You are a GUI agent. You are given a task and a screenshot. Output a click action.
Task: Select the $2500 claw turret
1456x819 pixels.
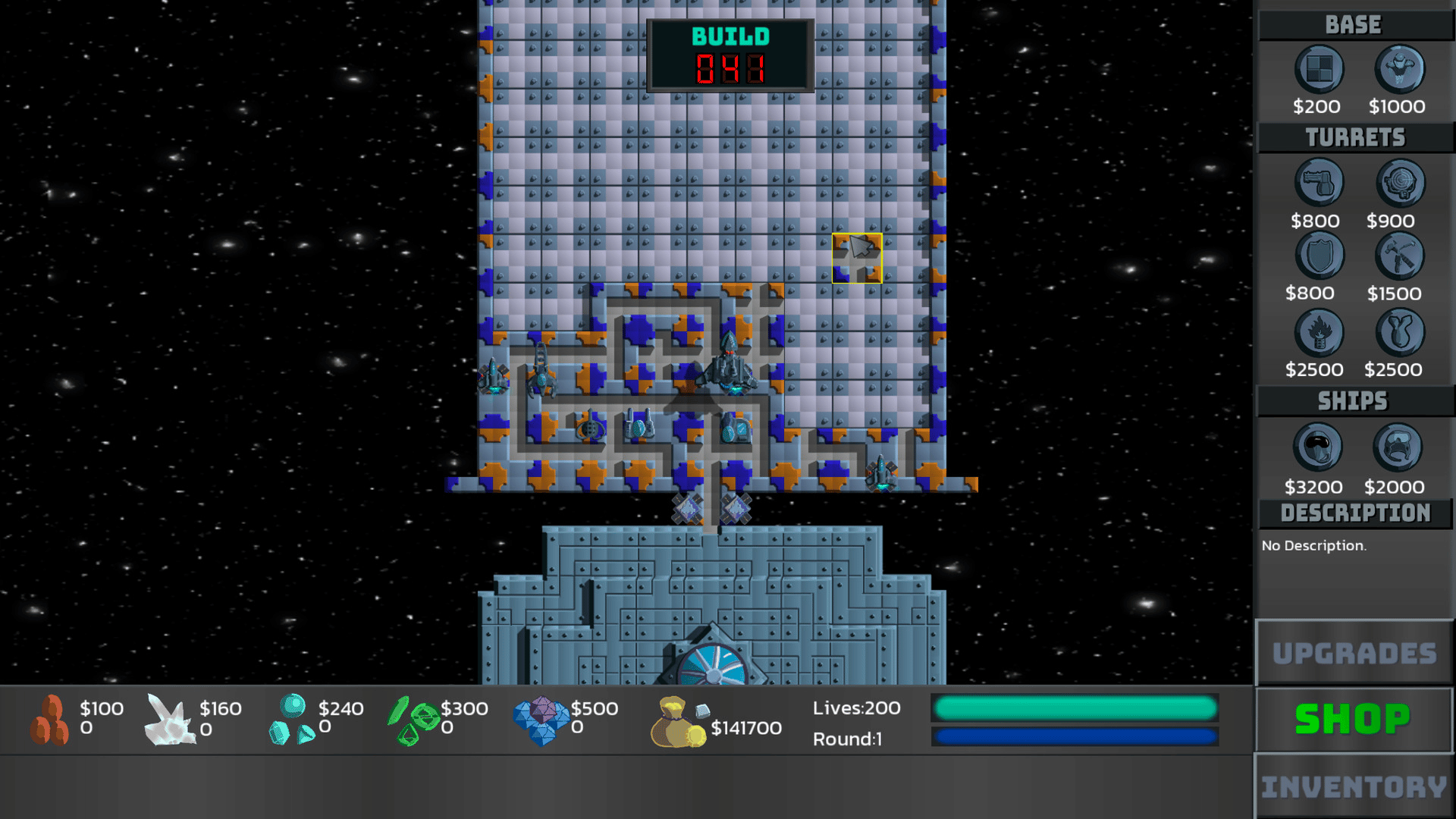tap(1400, 333)
